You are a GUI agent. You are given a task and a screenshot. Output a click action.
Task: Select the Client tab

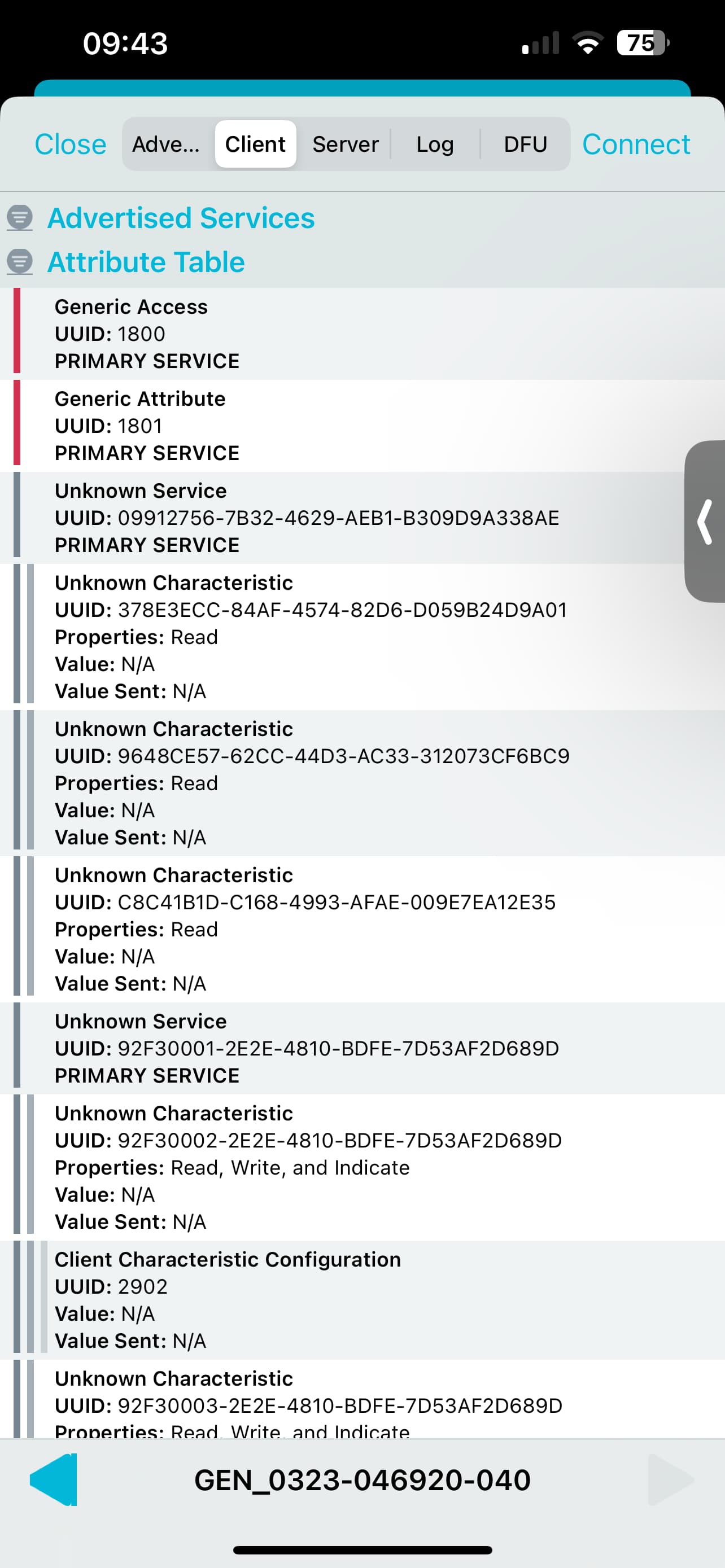[256, 144]
